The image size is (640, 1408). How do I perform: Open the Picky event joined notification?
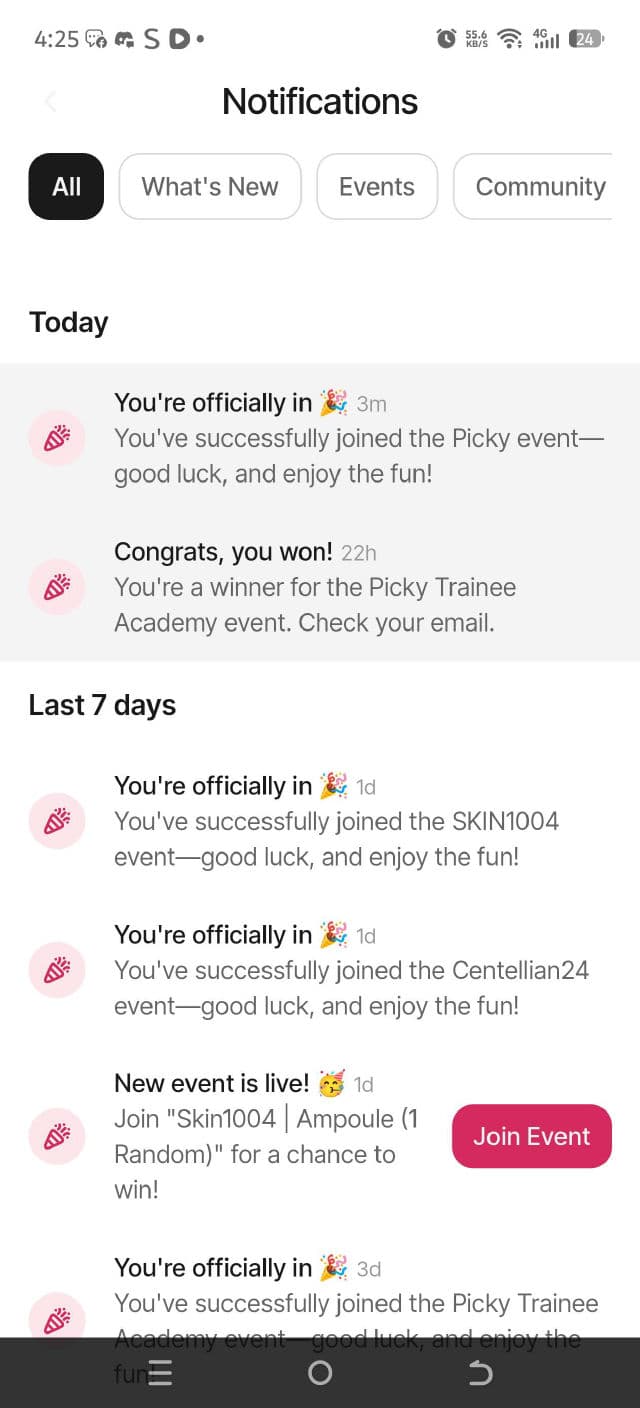[x=340, y=438]
